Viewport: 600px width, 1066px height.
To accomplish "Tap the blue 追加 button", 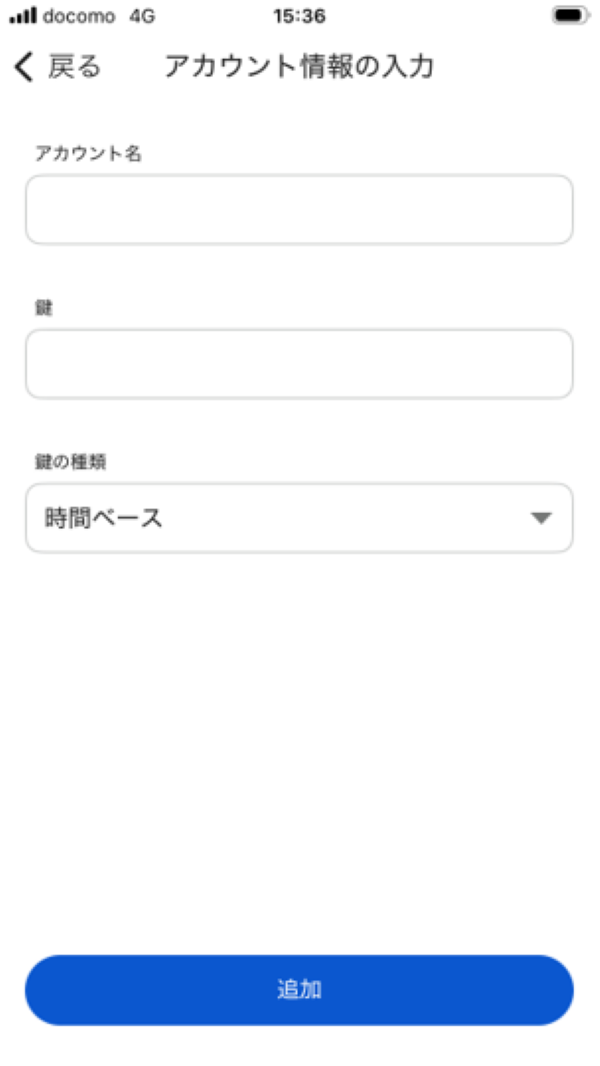I will [x=299, y=990].
